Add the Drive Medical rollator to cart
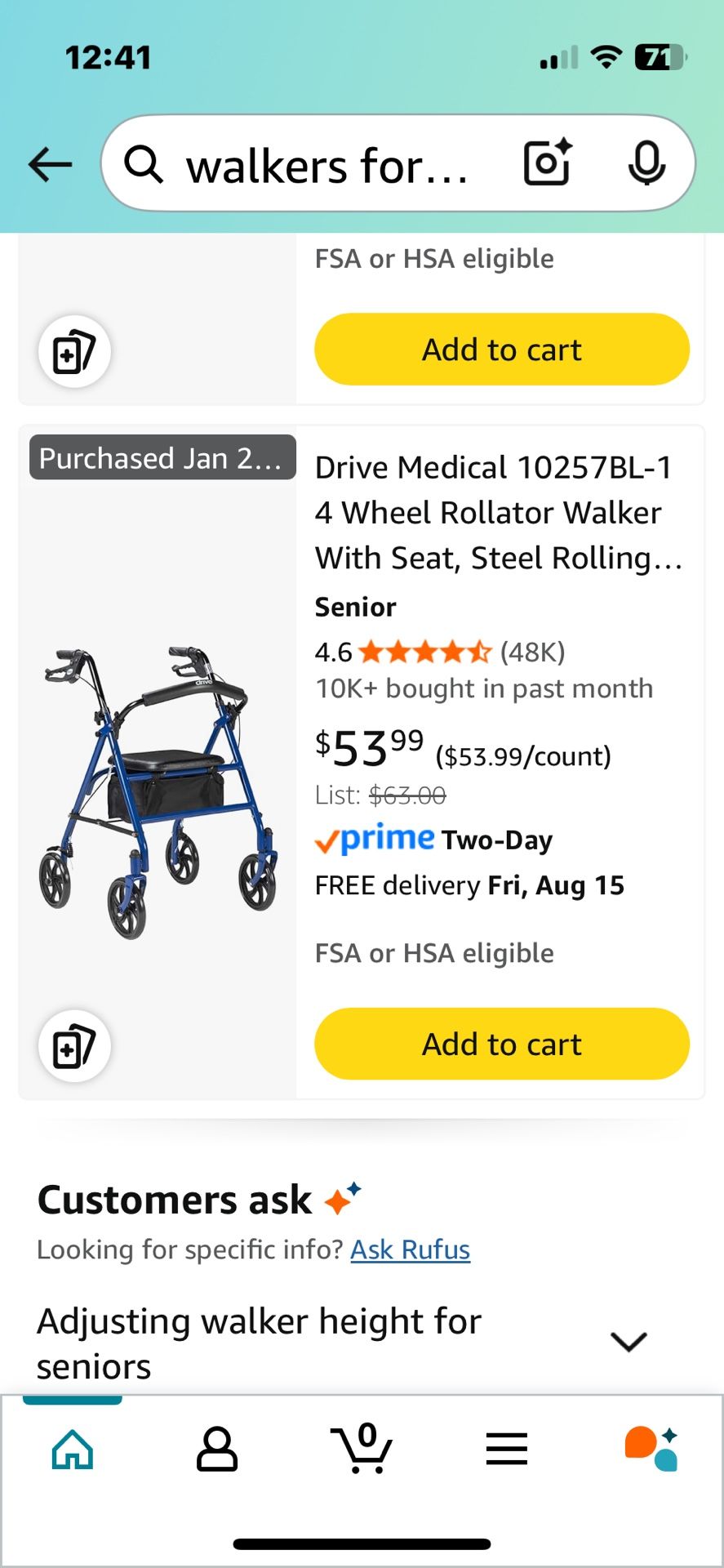The height and width of the screenshot is (1568, 724). click(501, 1044)
